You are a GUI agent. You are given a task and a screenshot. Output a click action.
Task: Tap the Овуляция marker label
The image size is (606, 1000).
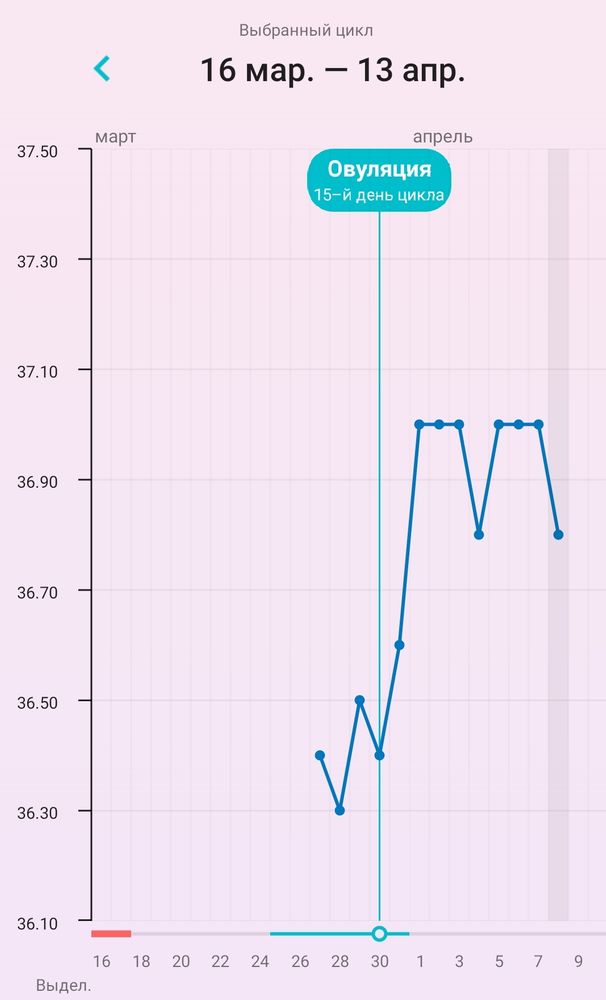point(379,180)
